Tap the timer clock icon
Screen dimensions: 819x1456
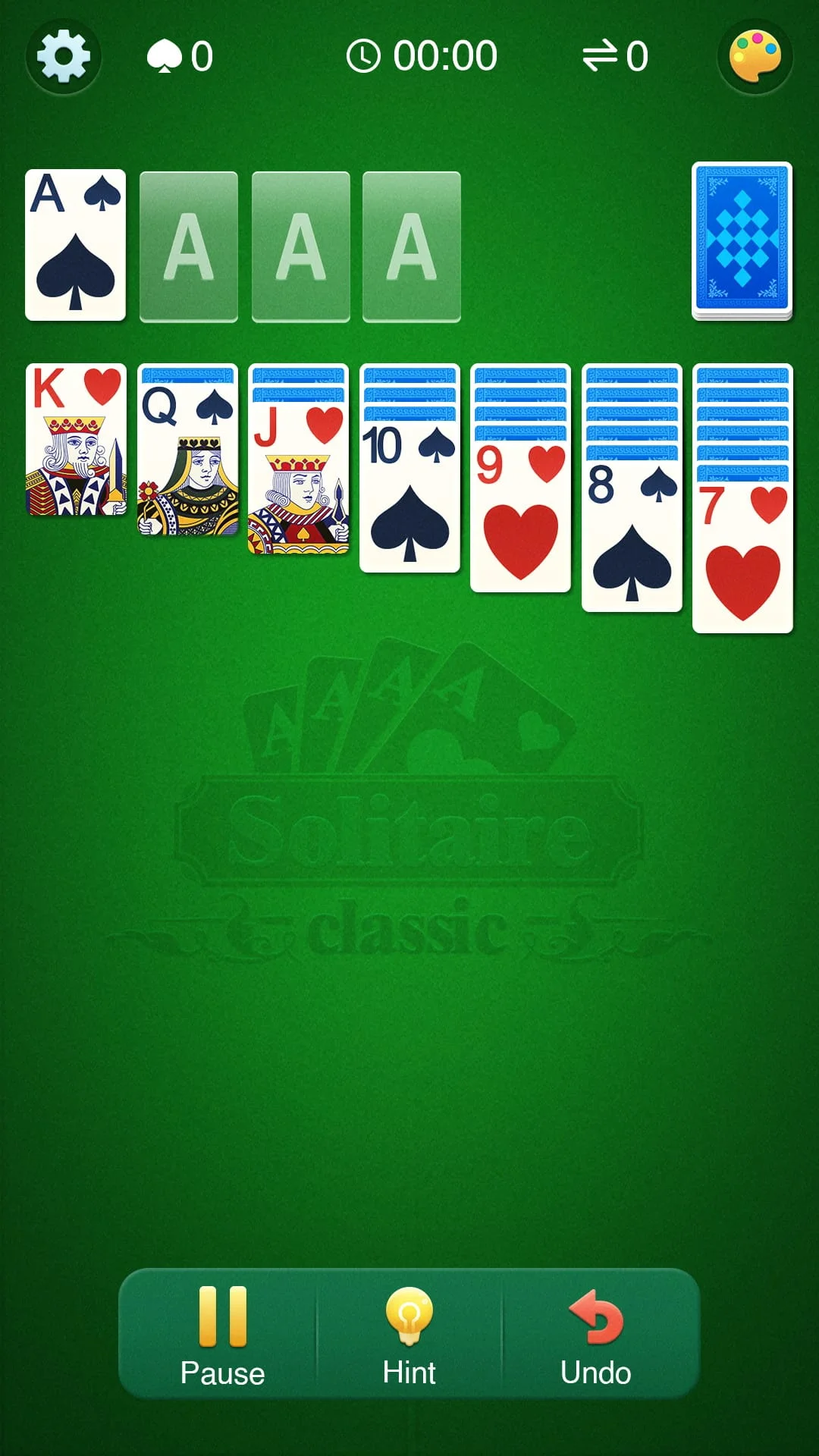pos(366,55)
